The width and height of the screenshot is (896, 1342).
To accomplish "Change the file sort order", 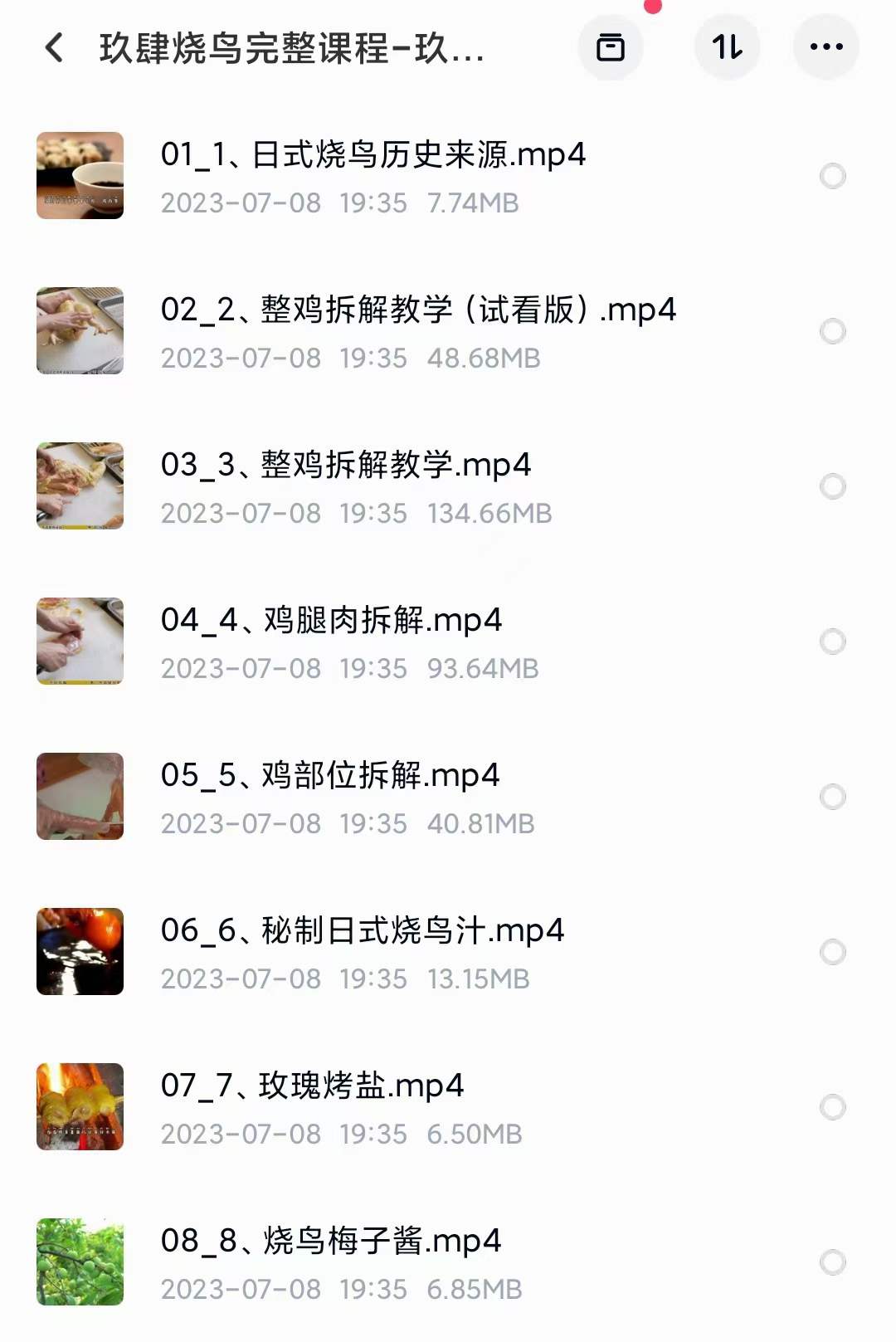I will [728, 47].
